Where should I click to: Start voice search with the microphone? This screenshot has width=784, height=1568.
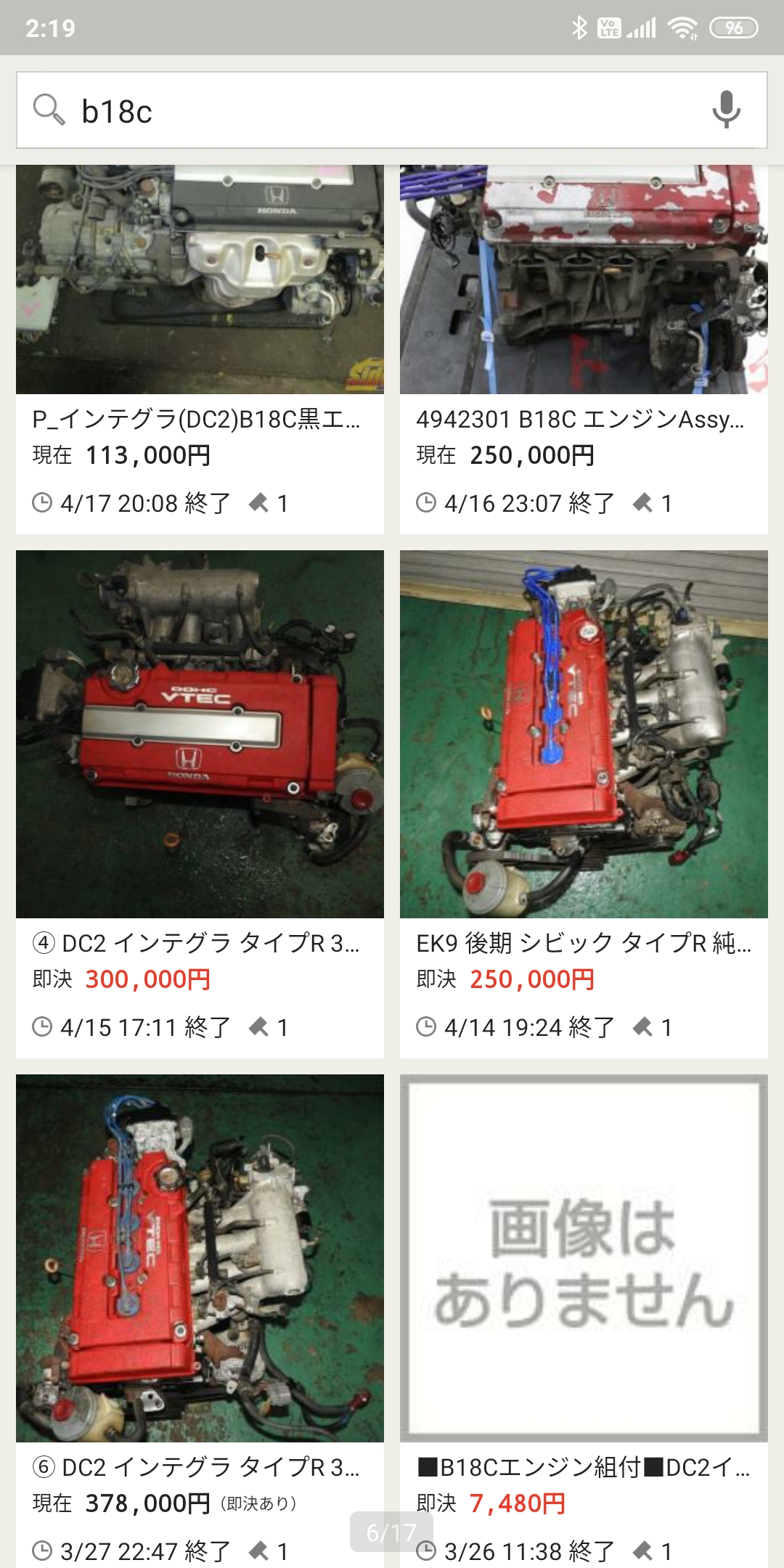click(726, 110)
